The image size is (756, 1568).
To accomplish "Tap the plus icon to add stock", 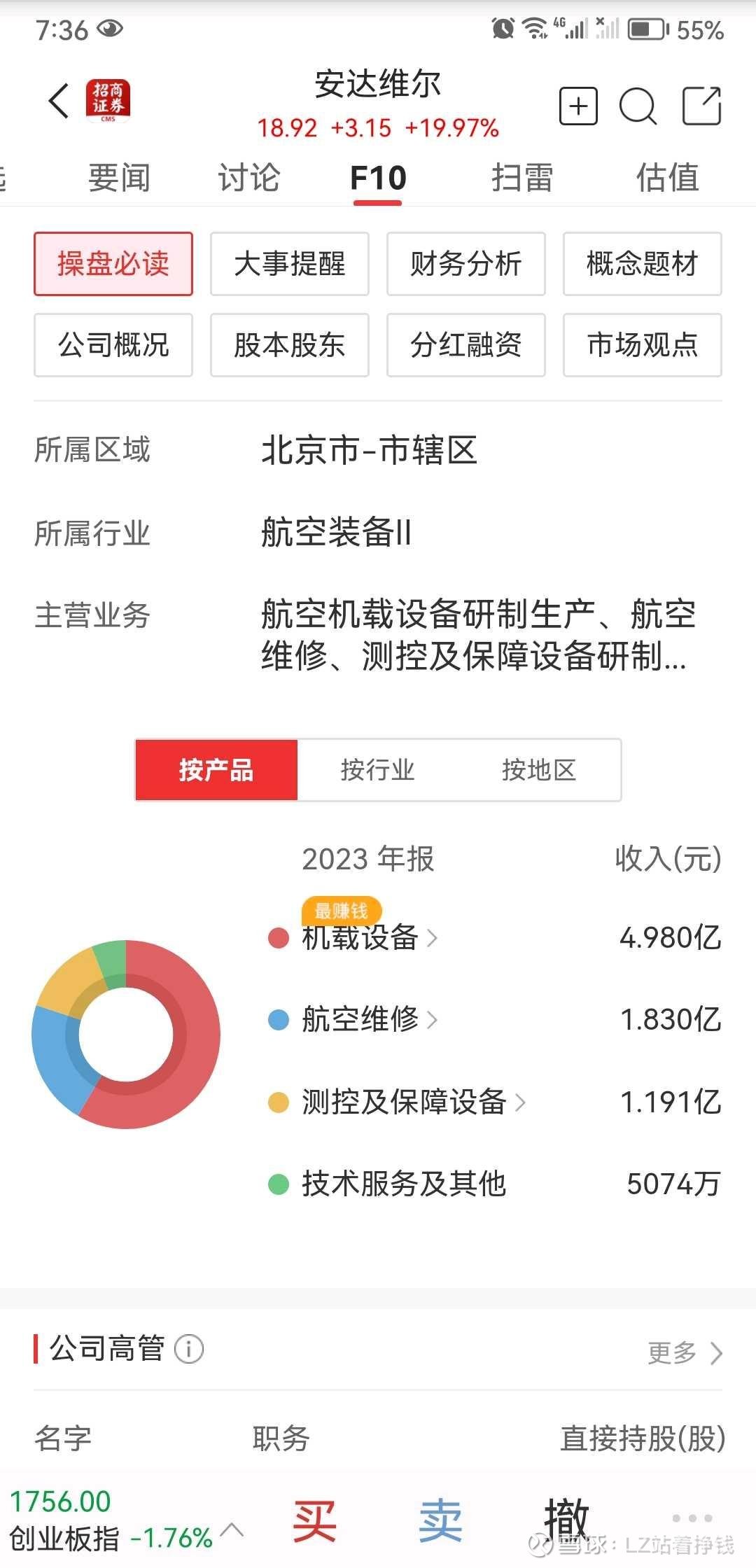I will point(577,106).
